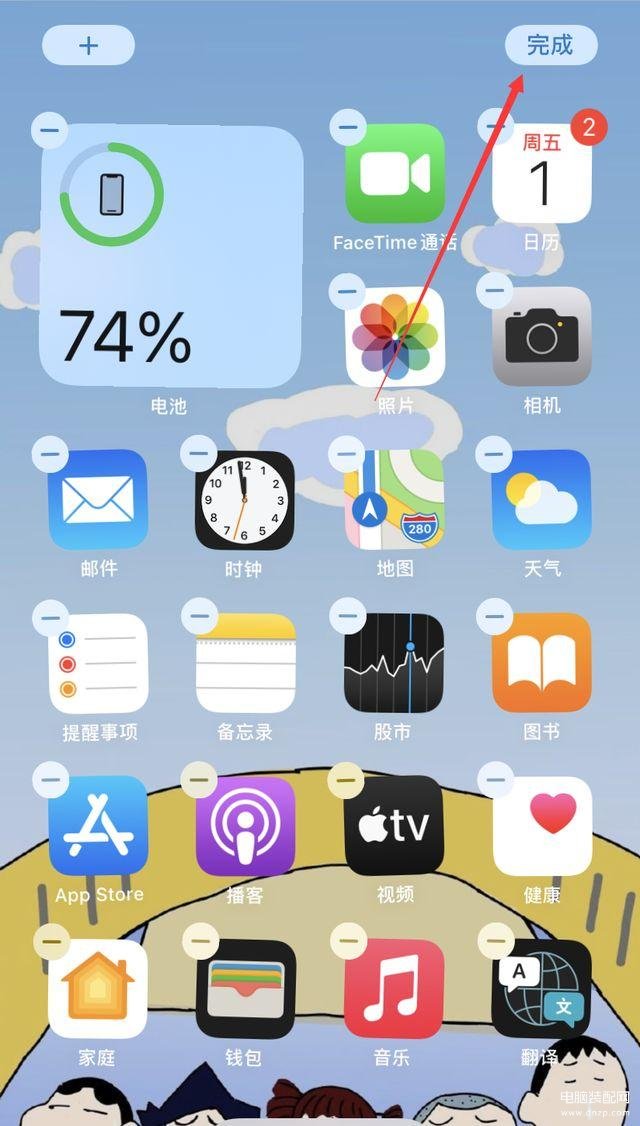Delete the 时钟 clock app via minus badge

(x=198, y=453)
